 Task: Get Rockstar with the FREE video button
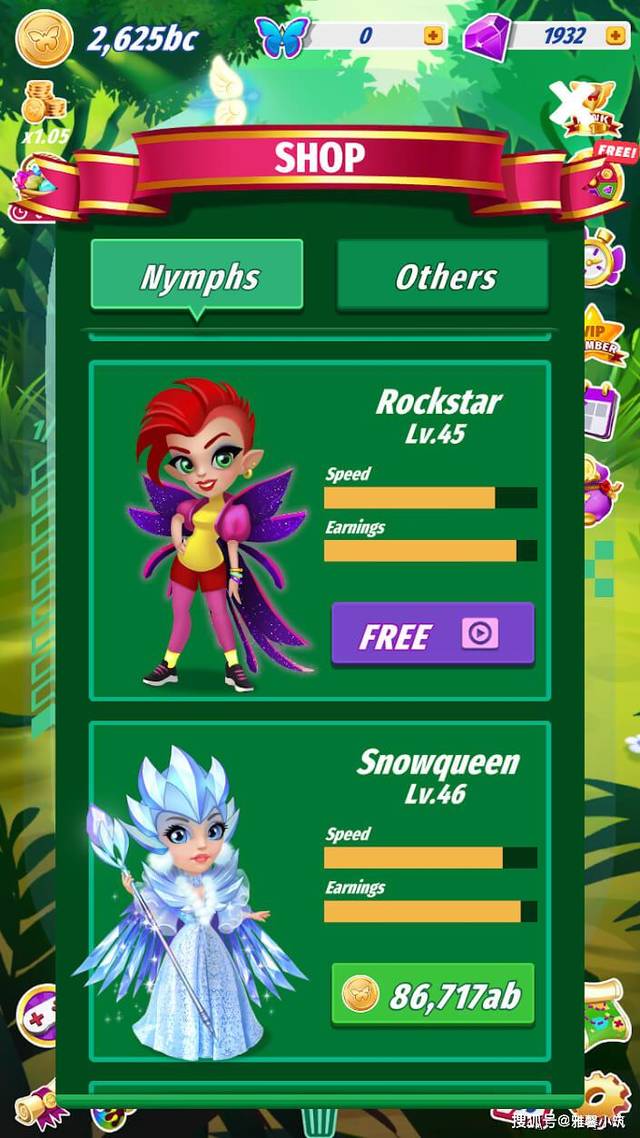tap(432, 634)
